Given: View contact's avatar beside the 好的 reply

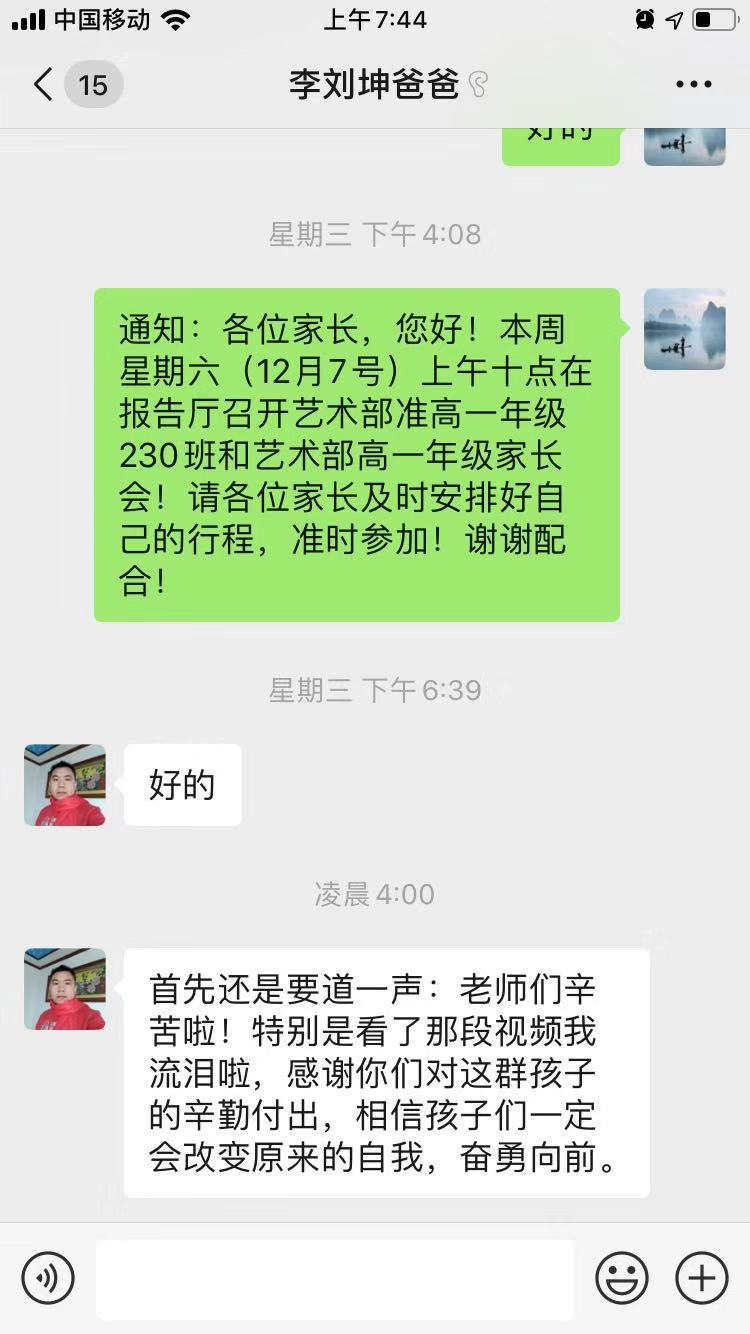Looking at the screenshot, I should (65, 785).
